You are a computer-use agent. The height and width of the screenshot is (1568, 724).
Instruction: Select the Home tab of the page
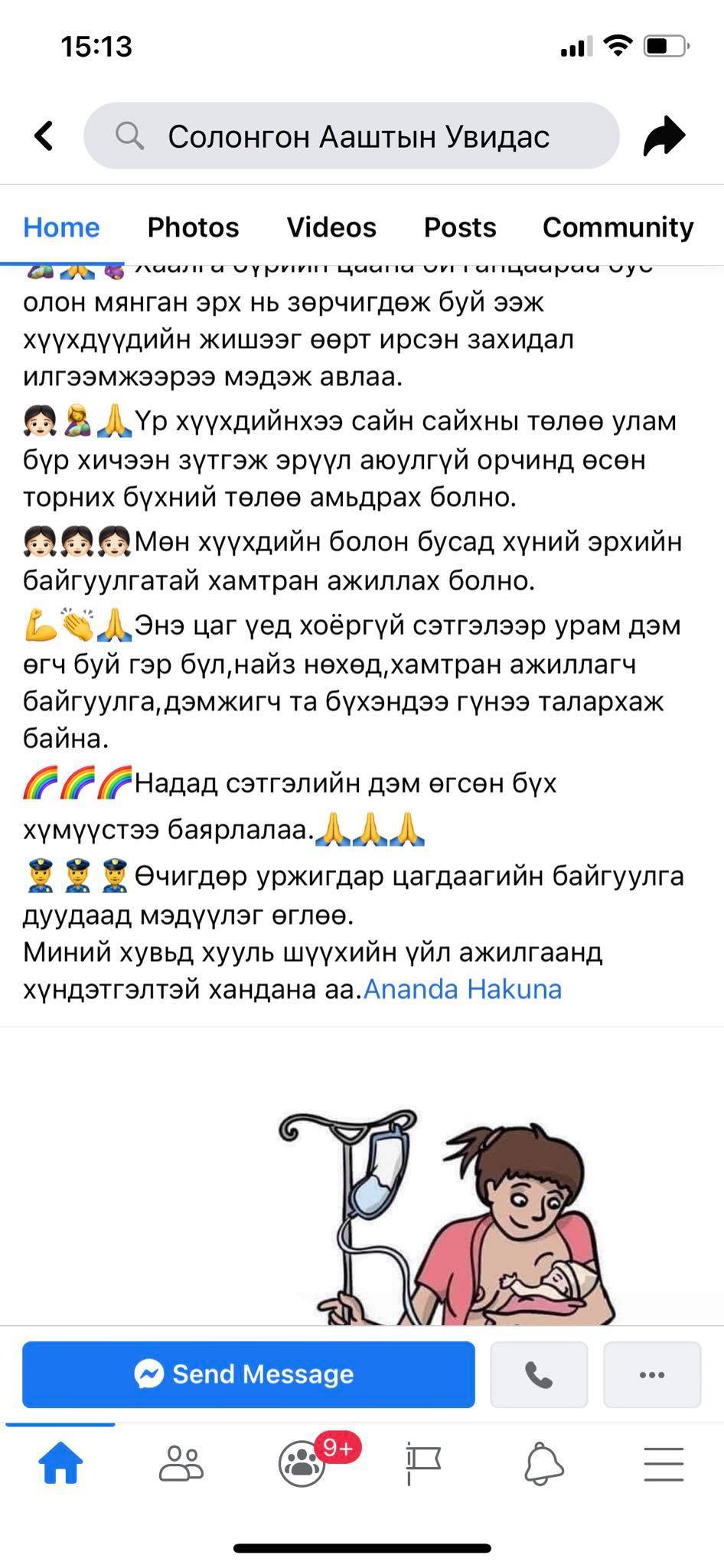point(61,227)
